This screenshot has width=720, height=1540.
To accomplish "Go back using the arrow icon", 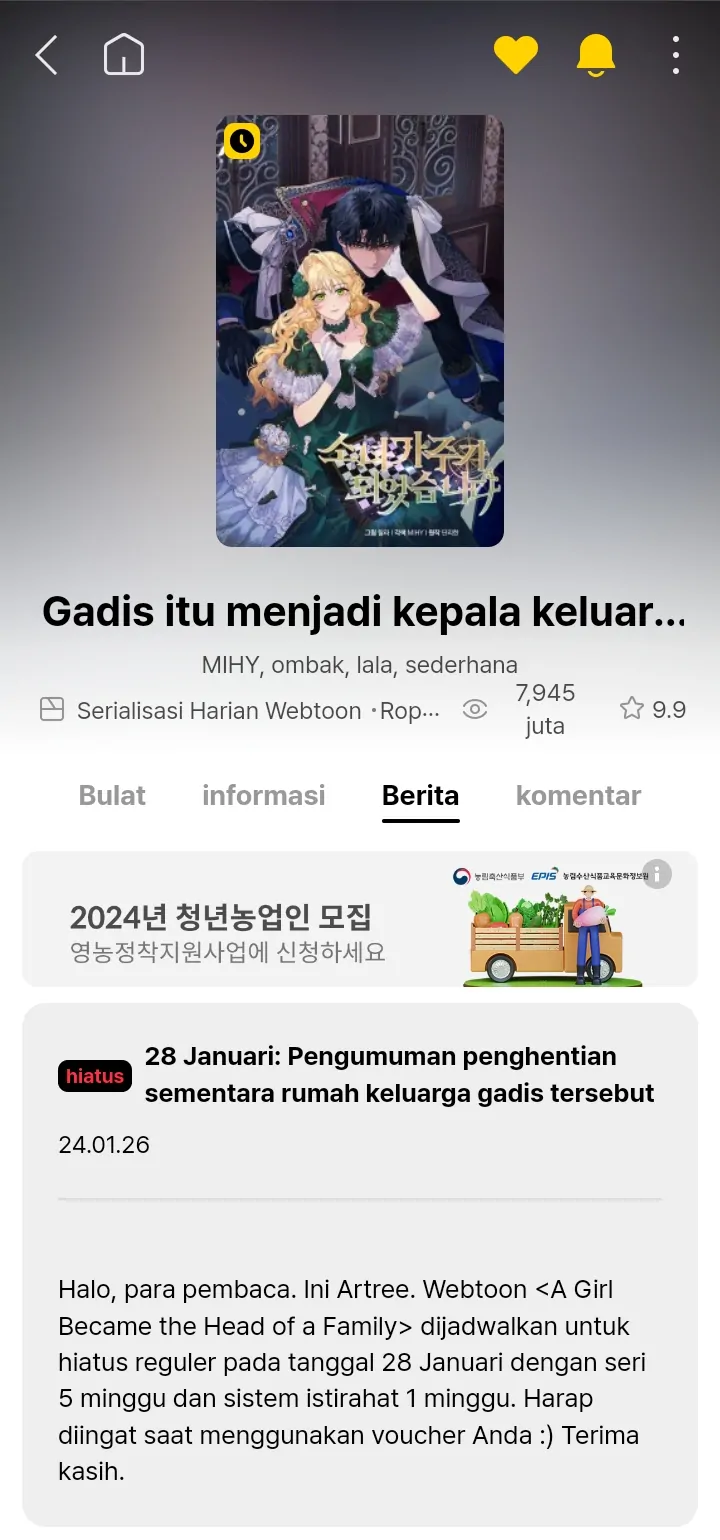I will 46,55.
